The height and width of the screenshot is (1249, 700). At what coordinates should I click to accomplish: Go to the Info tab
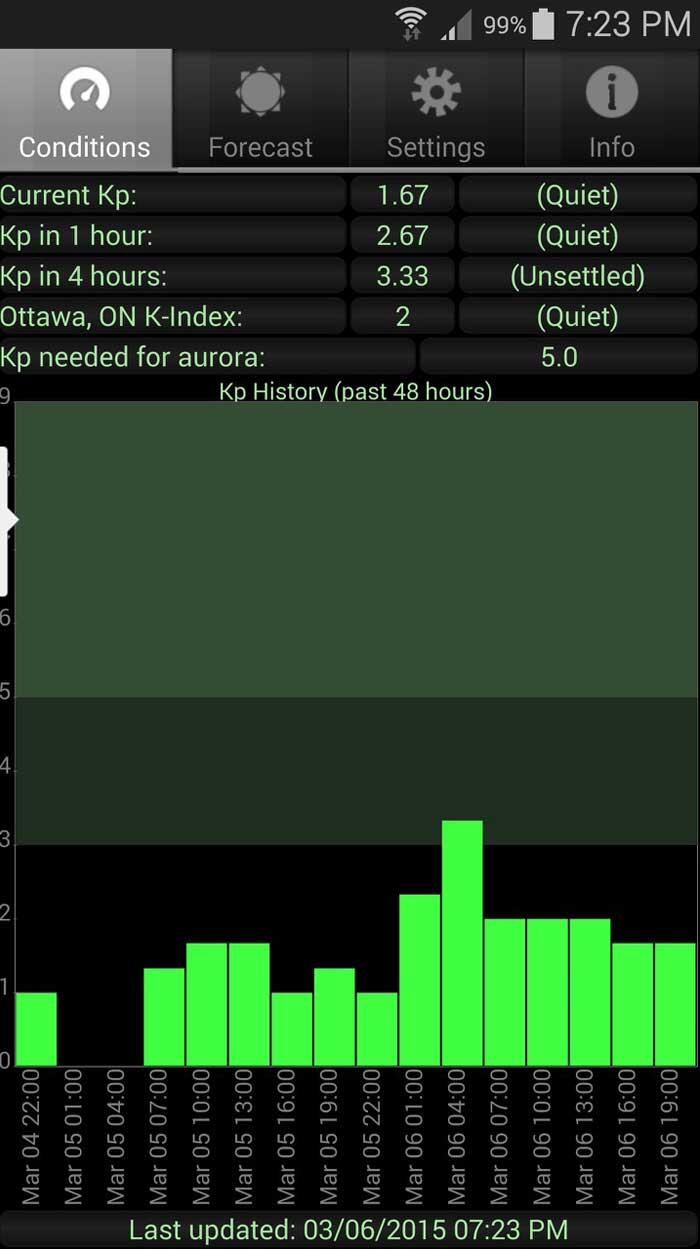(x=612, y=109)
